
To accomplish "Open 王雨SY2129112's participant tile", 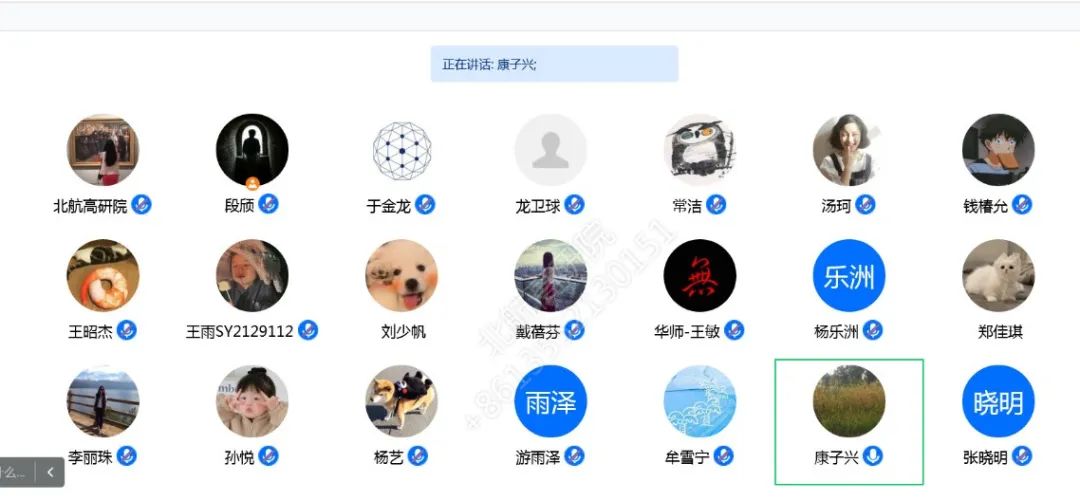I will tap(252, 275).
